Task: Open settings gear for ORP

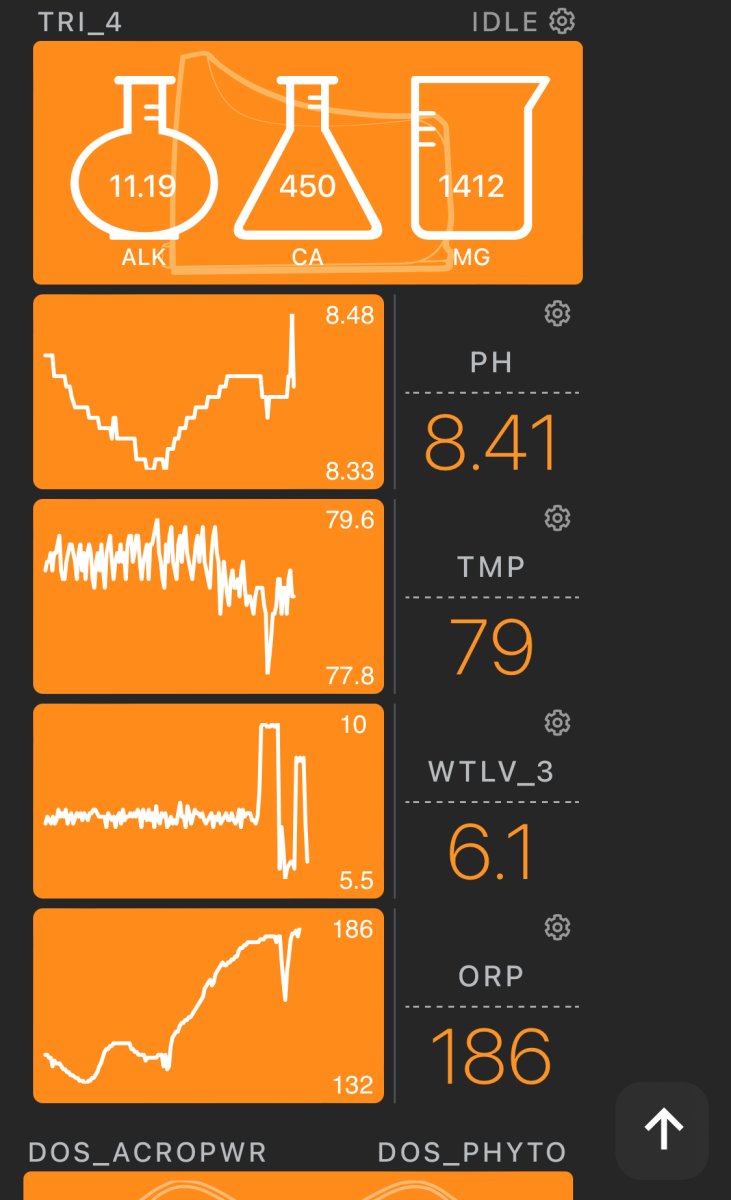Action: 557,928
